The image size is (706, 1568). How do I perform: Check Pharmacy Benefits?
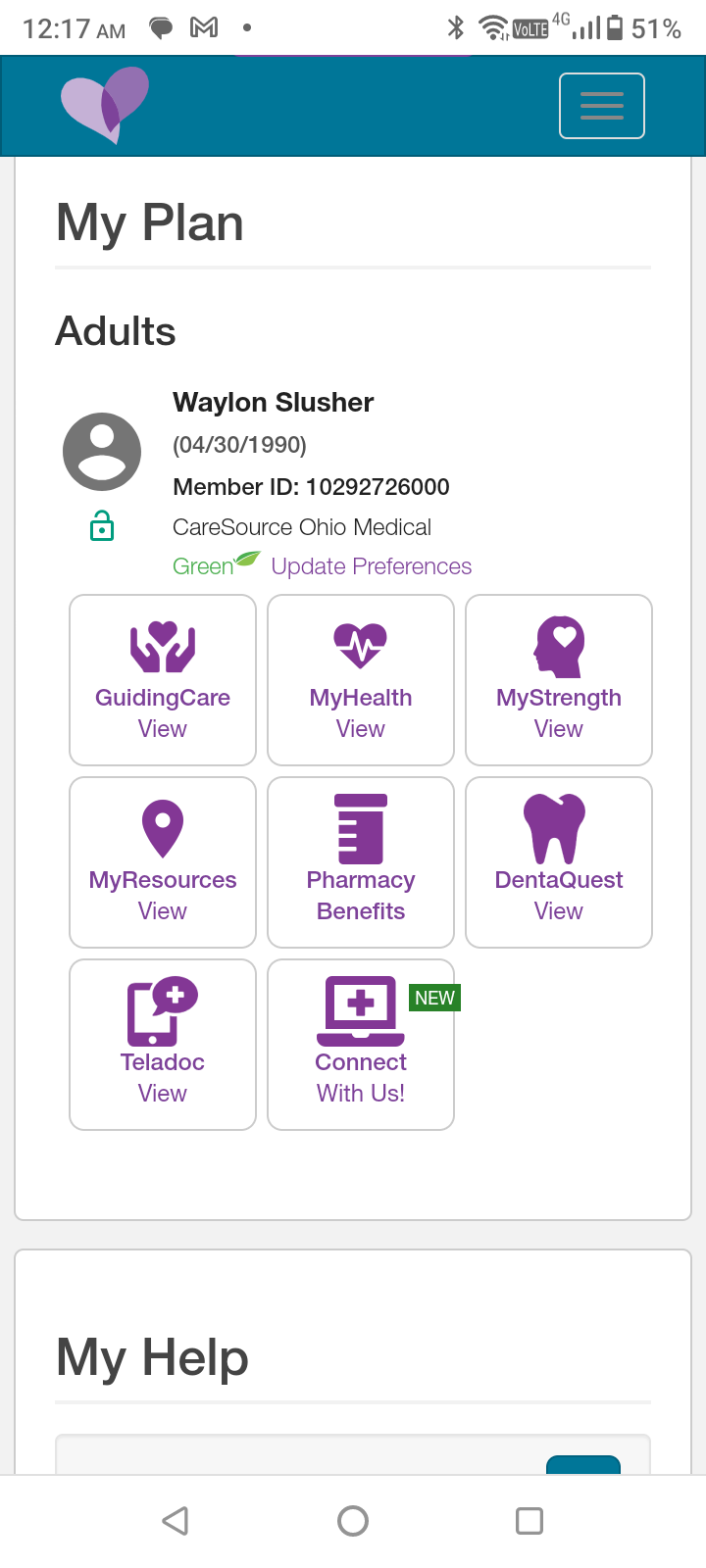coord(361,862)
